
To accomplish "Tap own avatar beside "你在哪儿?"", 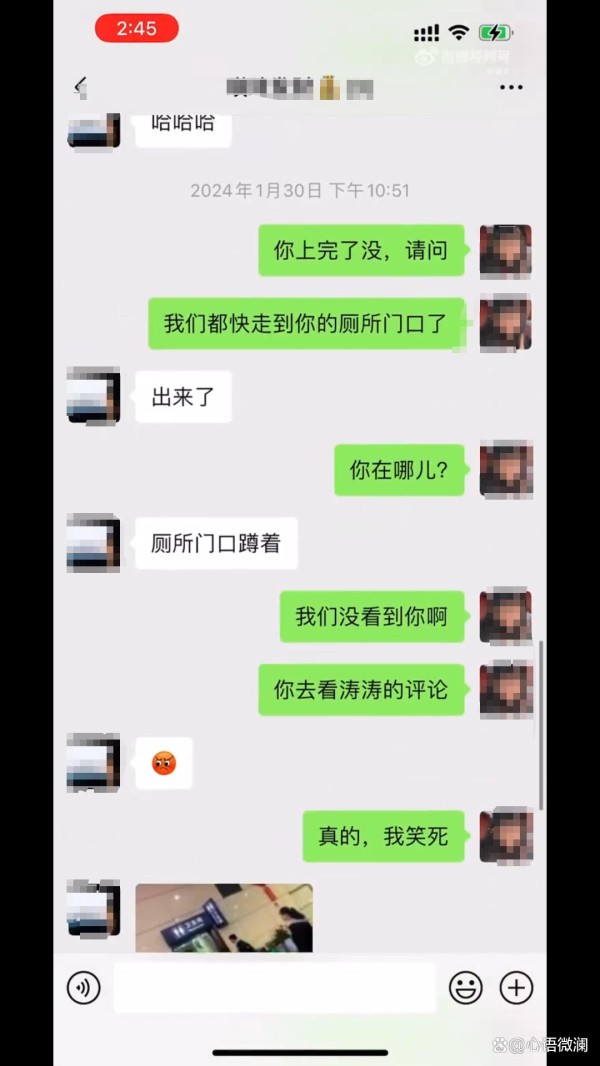I will coord(506,469).
